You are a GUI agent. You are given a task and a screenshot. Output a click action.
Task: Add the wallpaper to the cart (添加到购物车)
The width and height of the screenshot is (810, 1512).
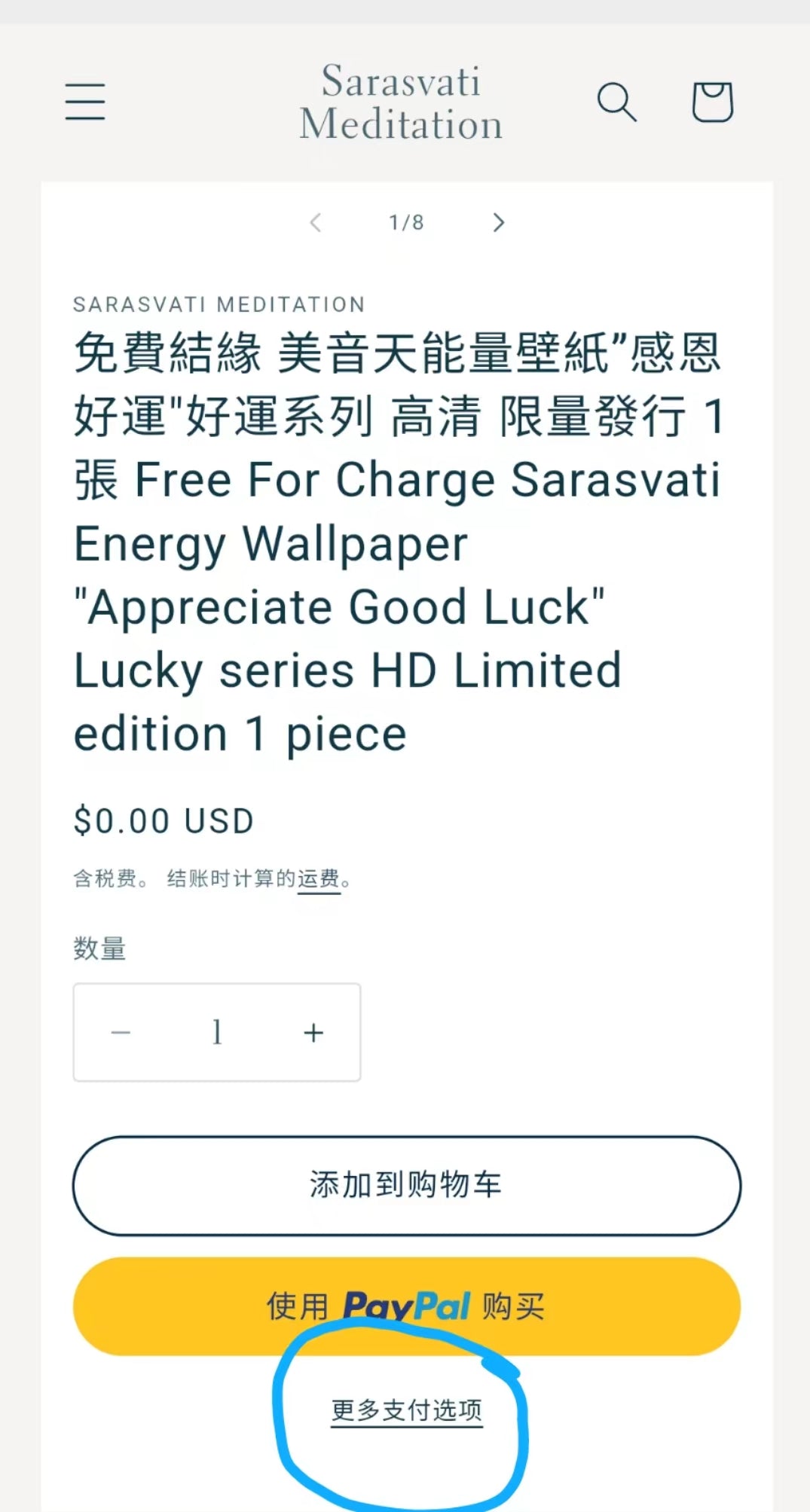pyautogui.click(x=406, y=1185)
